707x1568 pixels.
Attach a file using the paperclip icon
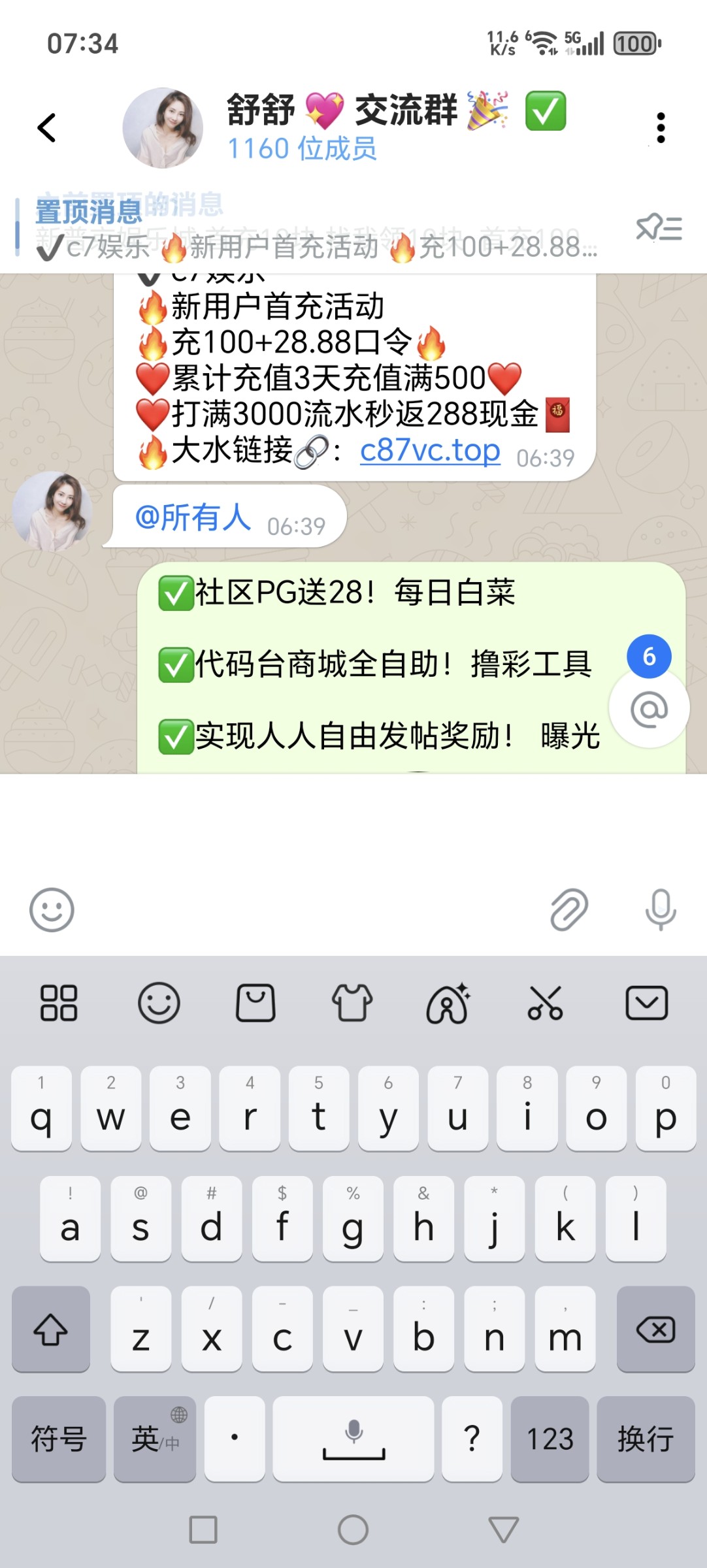570,909
